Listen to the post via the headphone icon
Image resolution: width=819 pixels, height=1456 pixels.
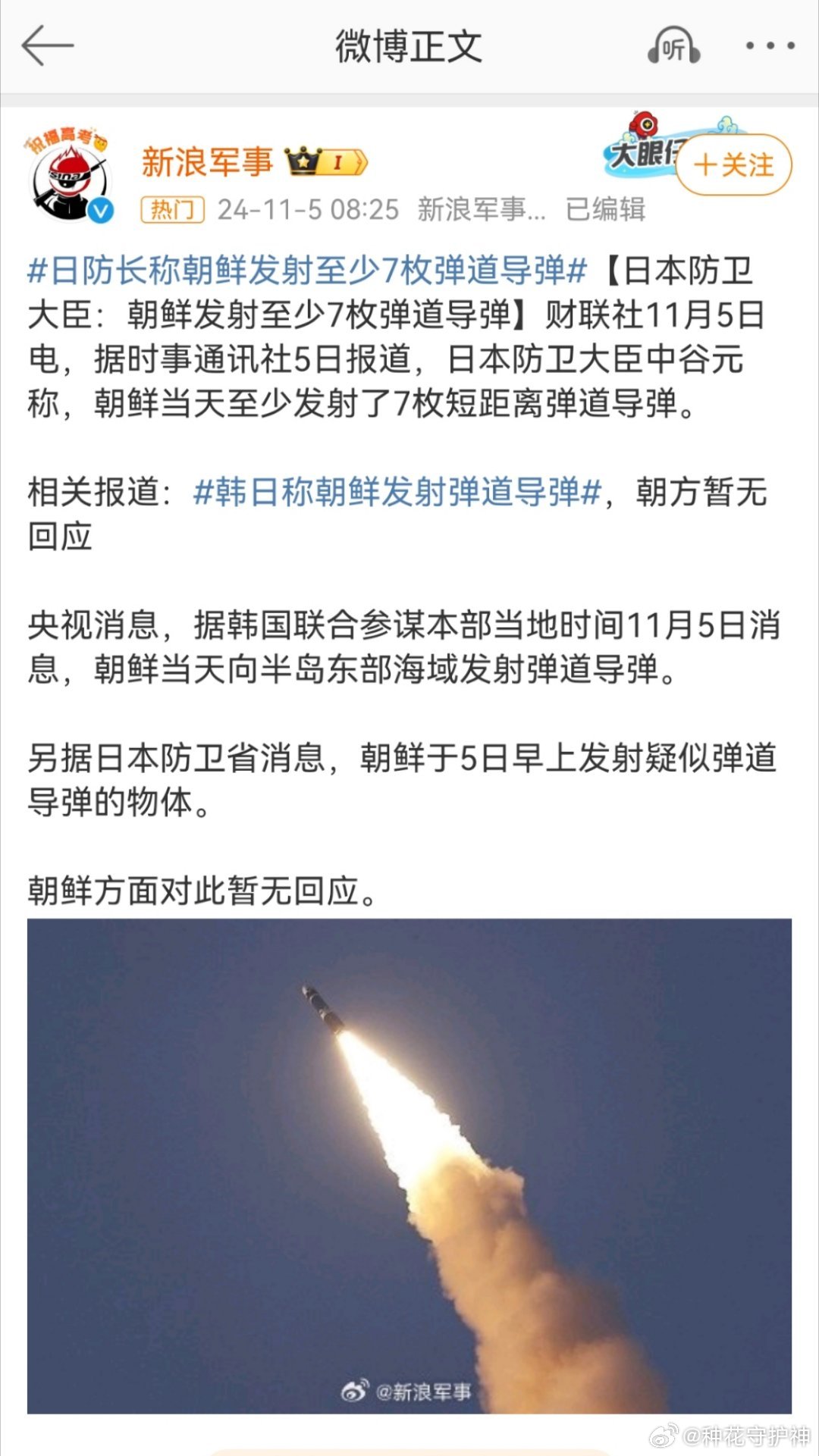(673, 46)
